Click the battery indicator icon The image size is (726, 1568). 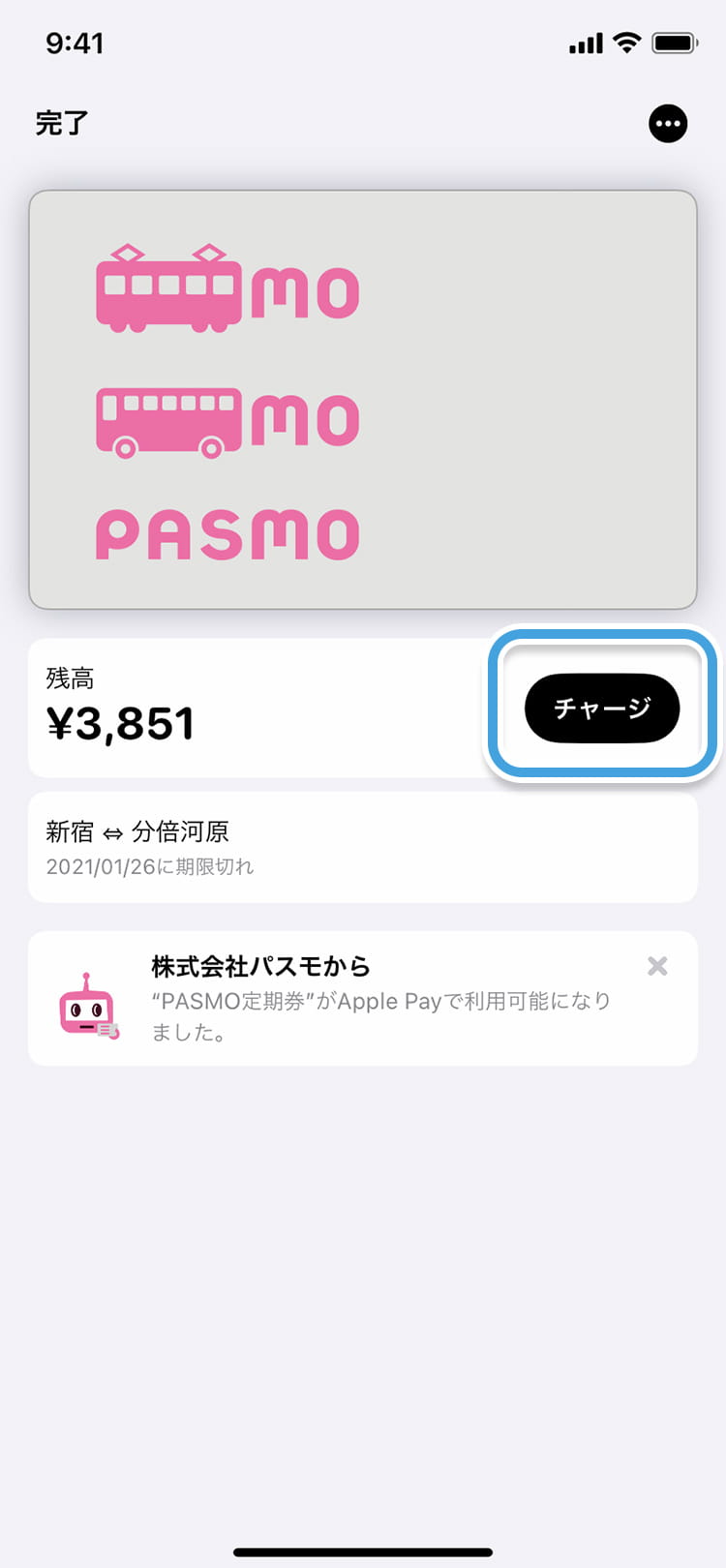675,42
